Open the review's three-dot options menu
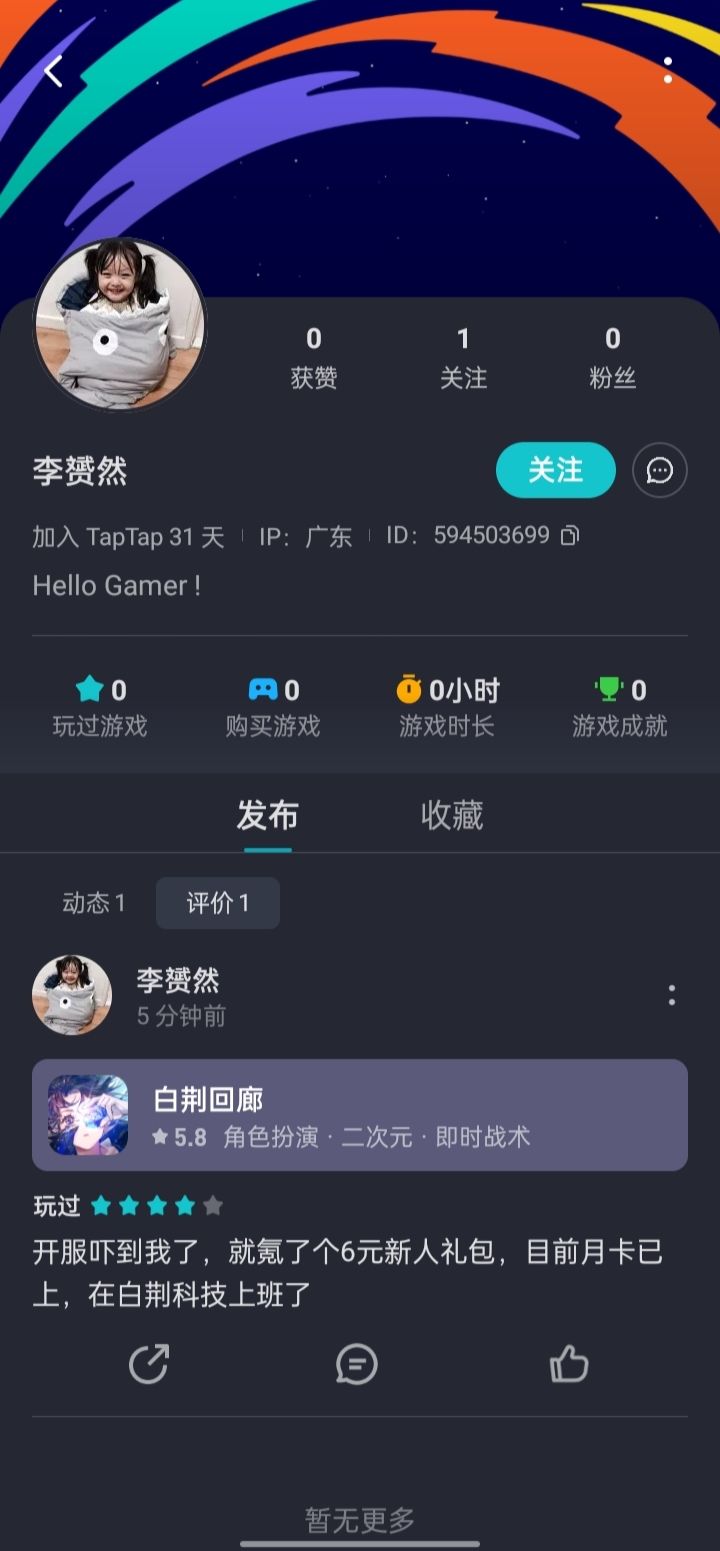Image resolution: width=720 pixels, height=1551 pixels. coord(671,995)
